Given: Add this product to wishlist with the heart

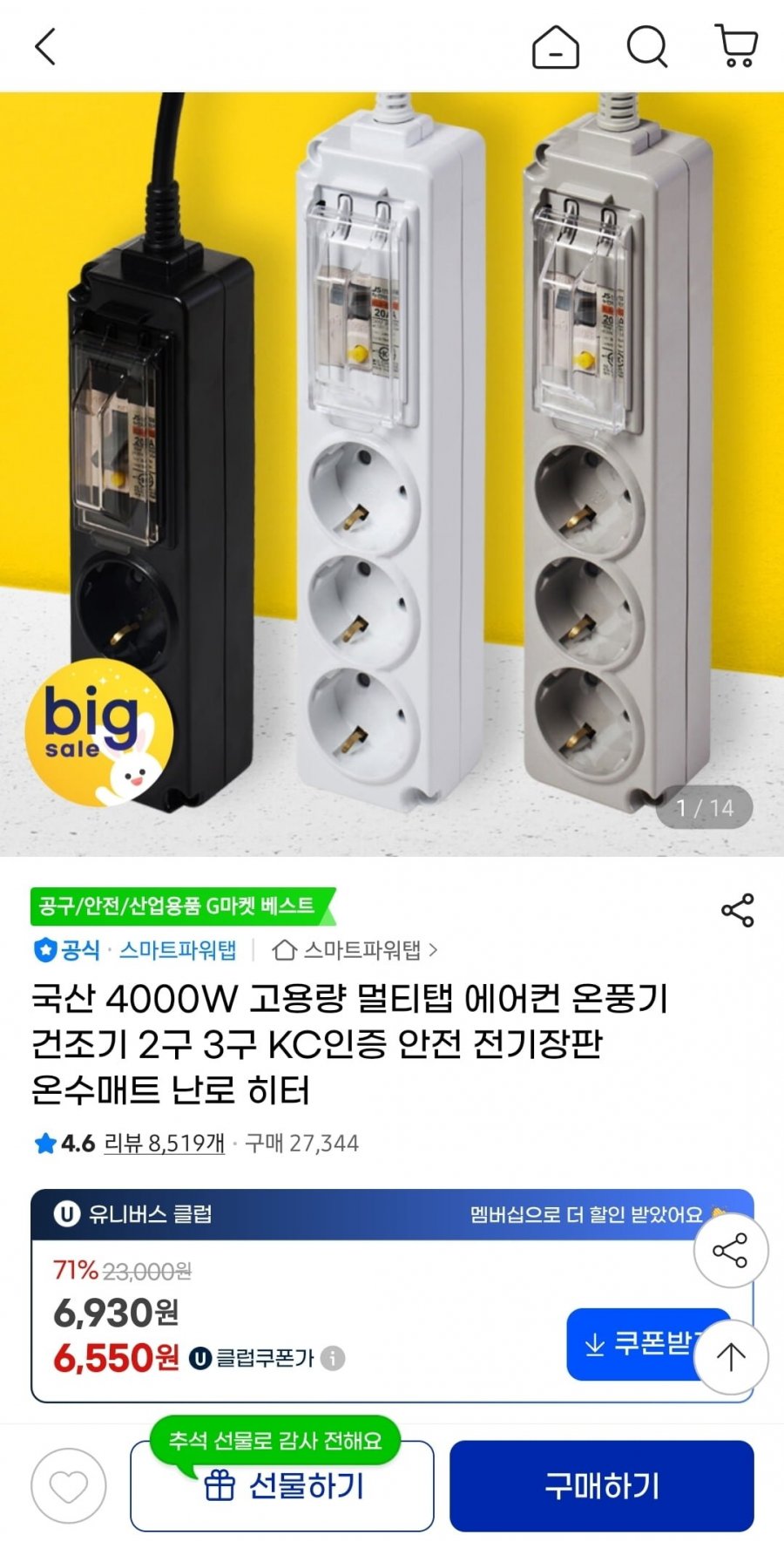Looking at the screenshot, I should click(x=69, y=1486).
